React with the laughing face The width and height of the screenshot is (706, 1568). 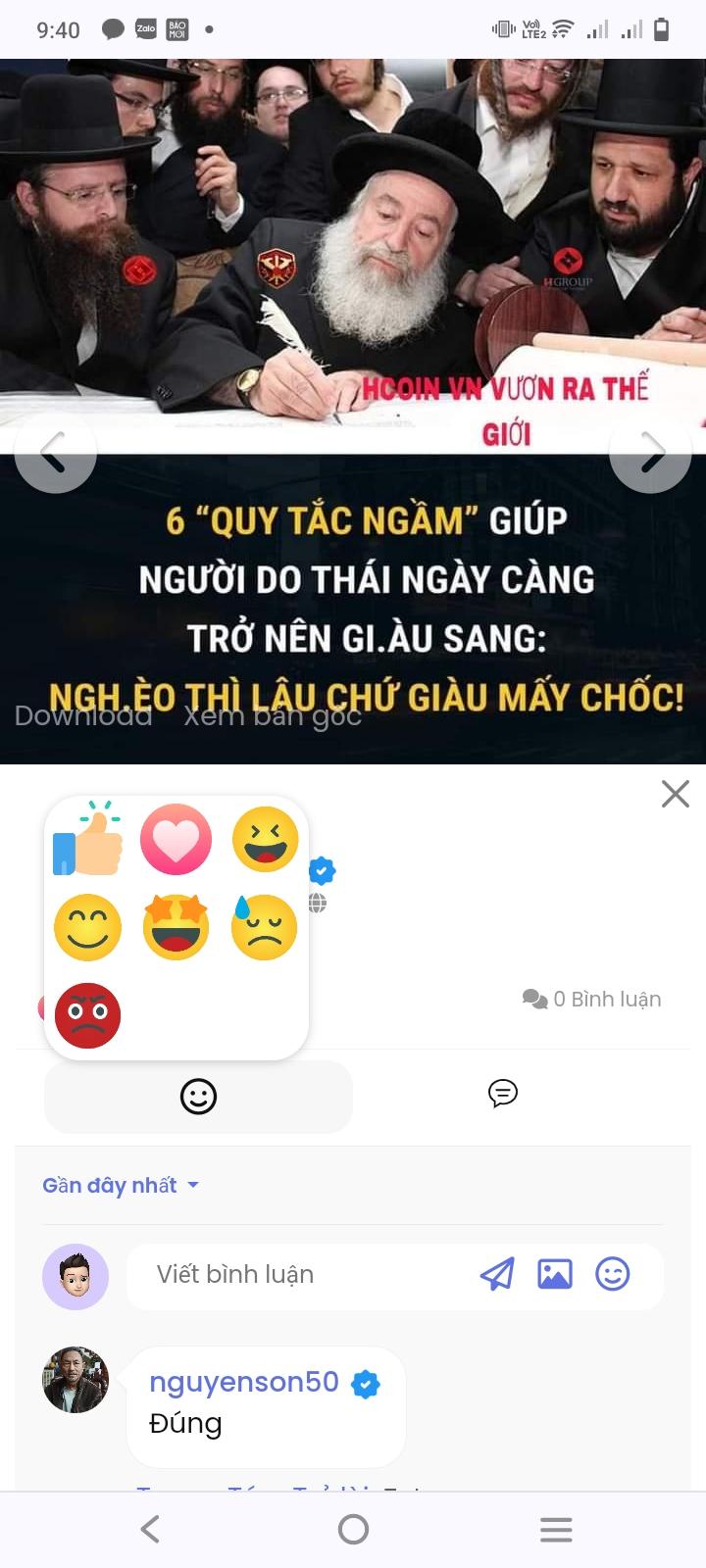(x=265, y=840)
